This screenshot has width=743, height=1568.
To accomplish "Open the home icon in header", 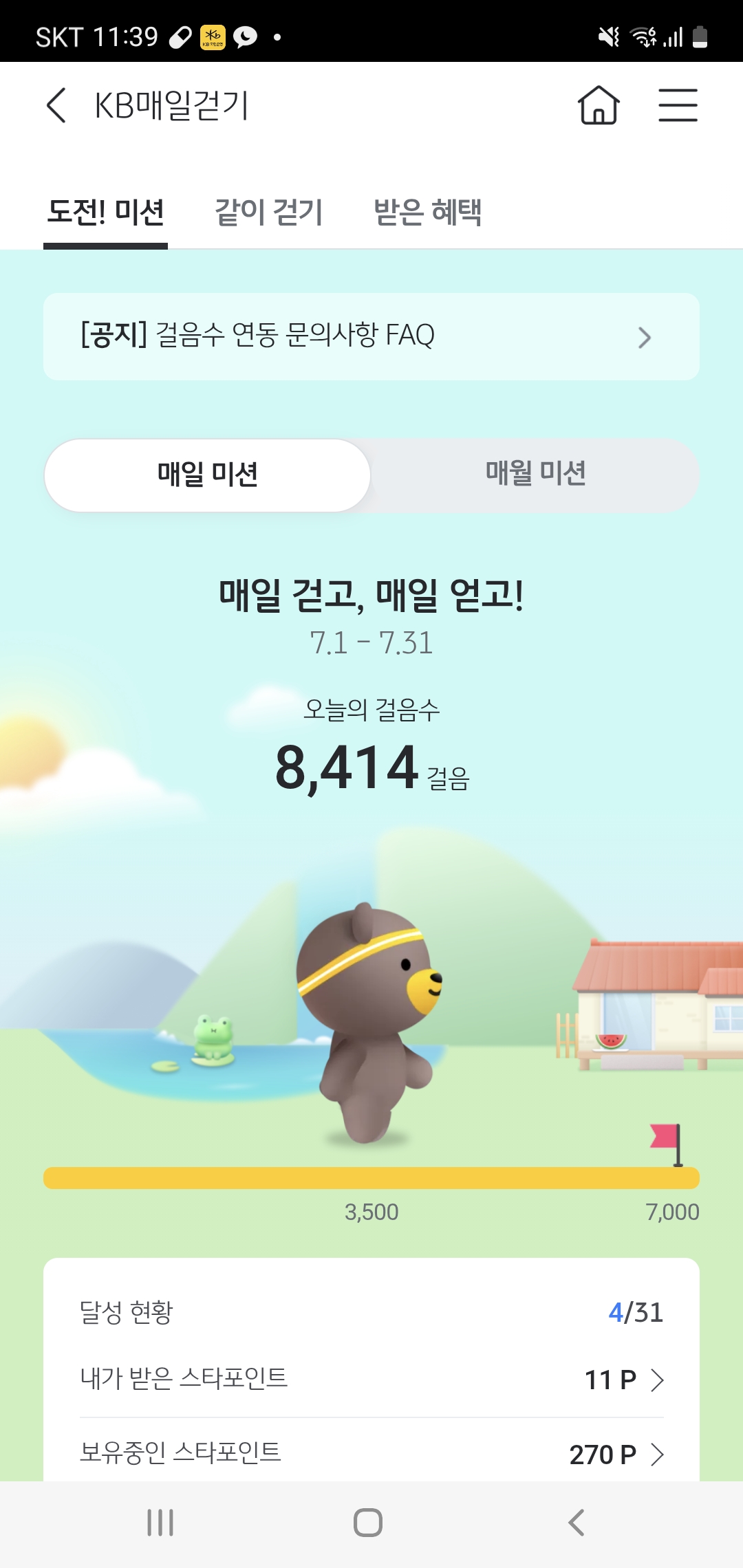I will [x=599, y=105].
